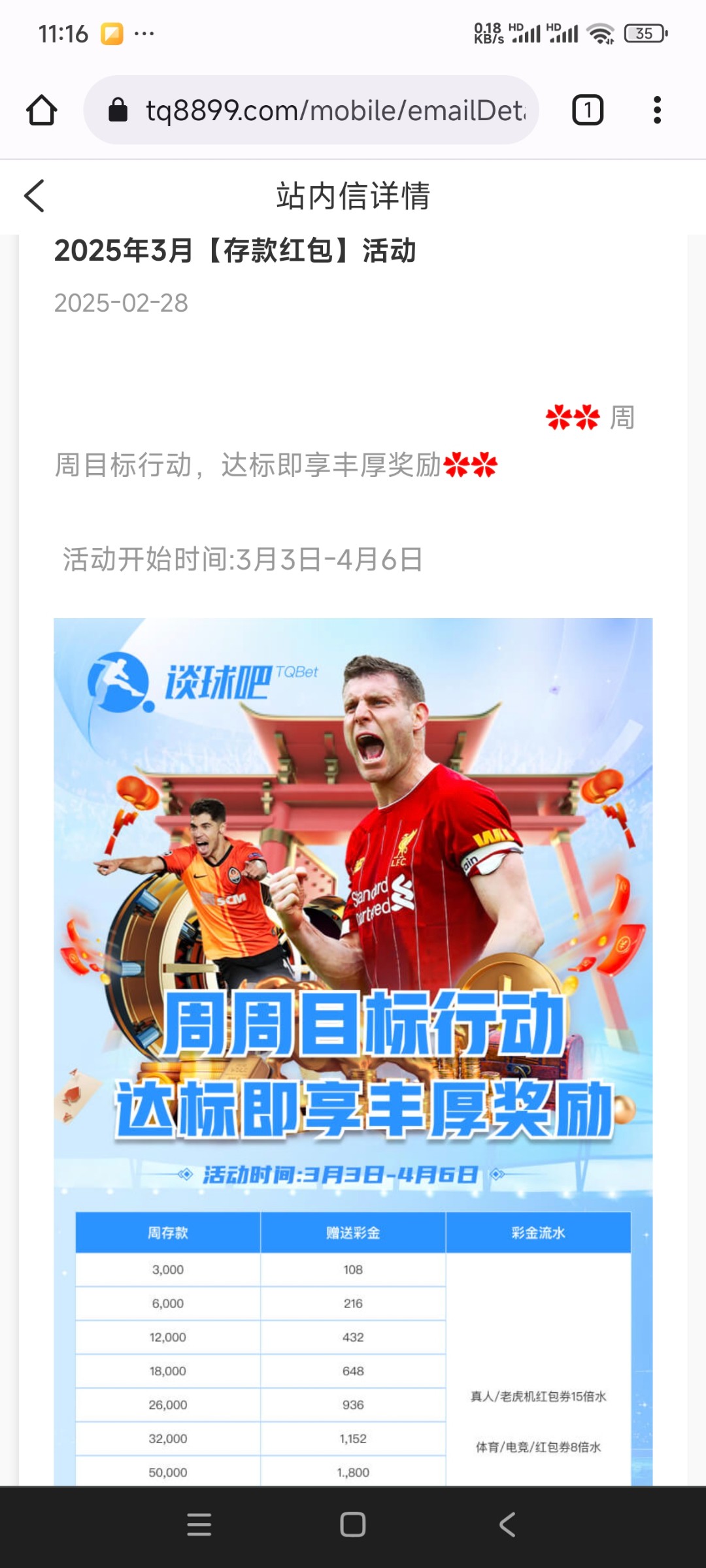This screenshot has height=1568, width=706.
Task: Tap the browser home icon
Action: coord(42,110)
